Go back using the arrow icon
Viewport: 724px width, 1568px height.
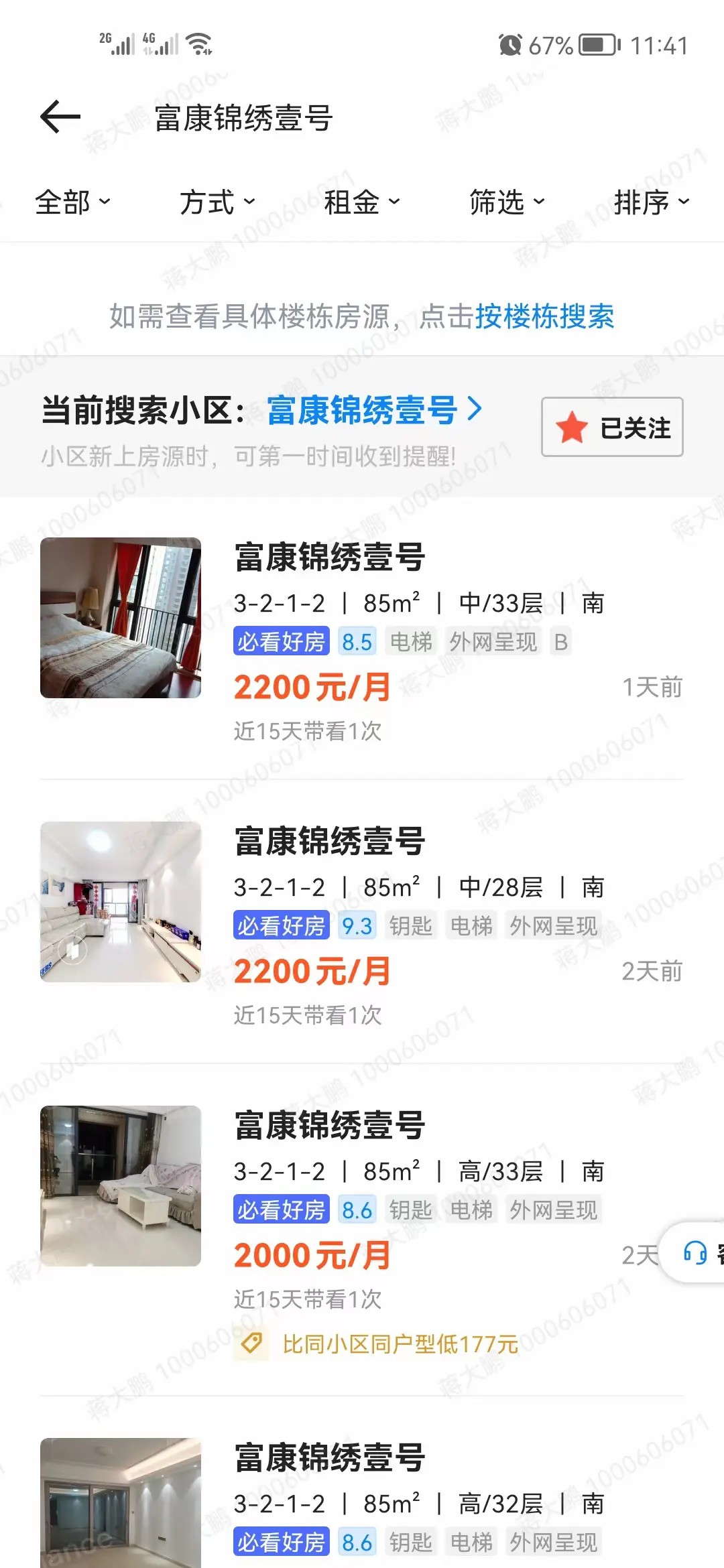click(60, 117)
